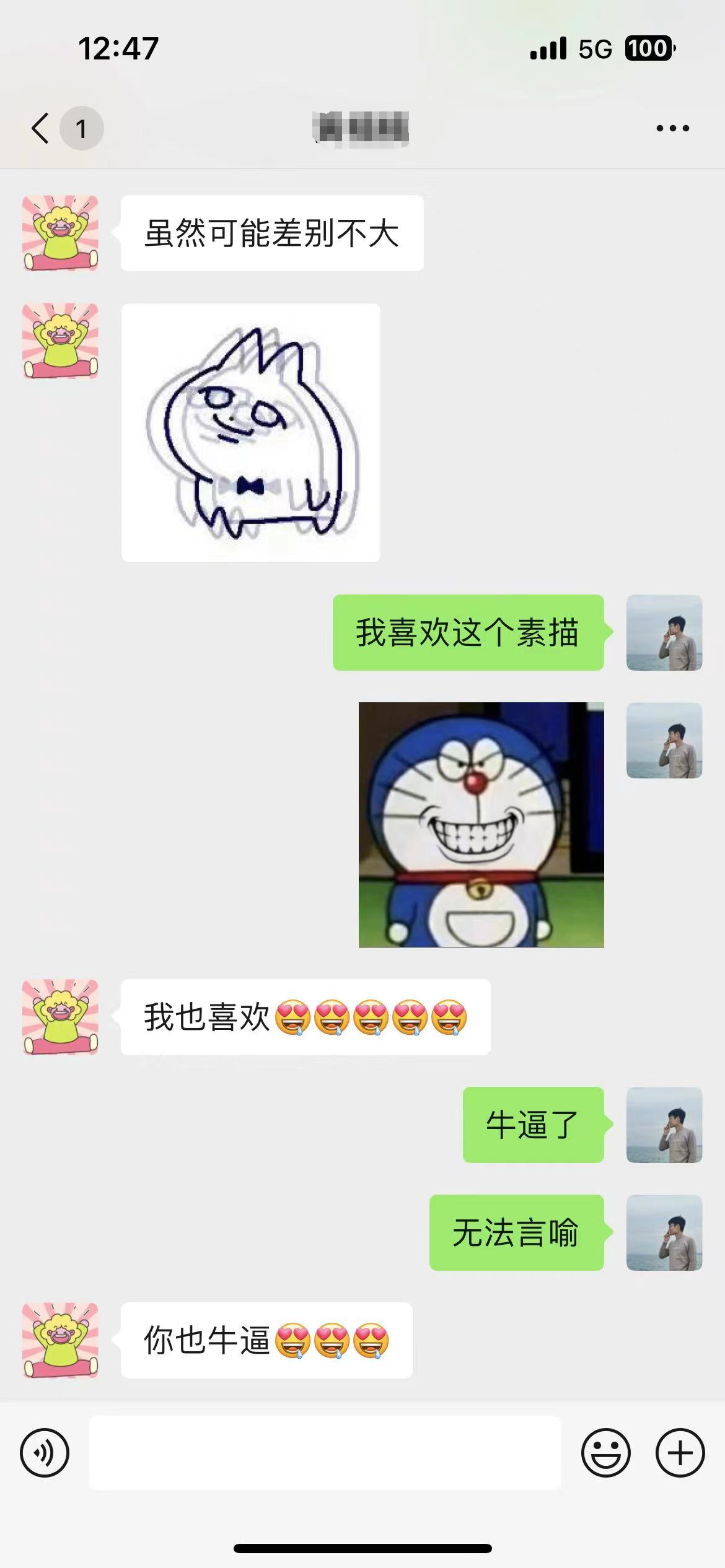Open the emoji sticker panel
Image resolution: width=725 pixels, height=1568 pixels.
click(605, 1452)
